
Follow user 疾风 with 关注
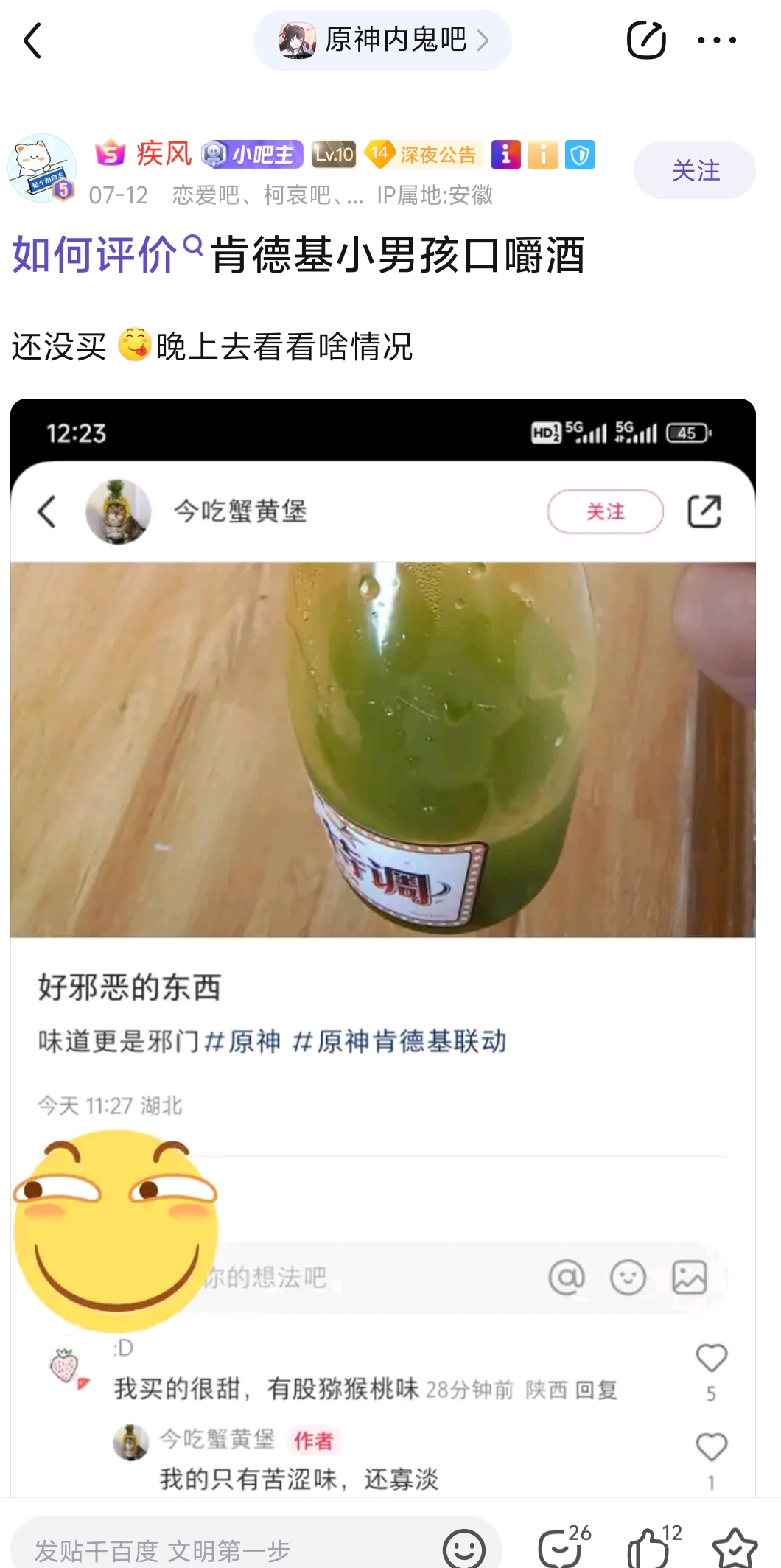coord(694,170)
